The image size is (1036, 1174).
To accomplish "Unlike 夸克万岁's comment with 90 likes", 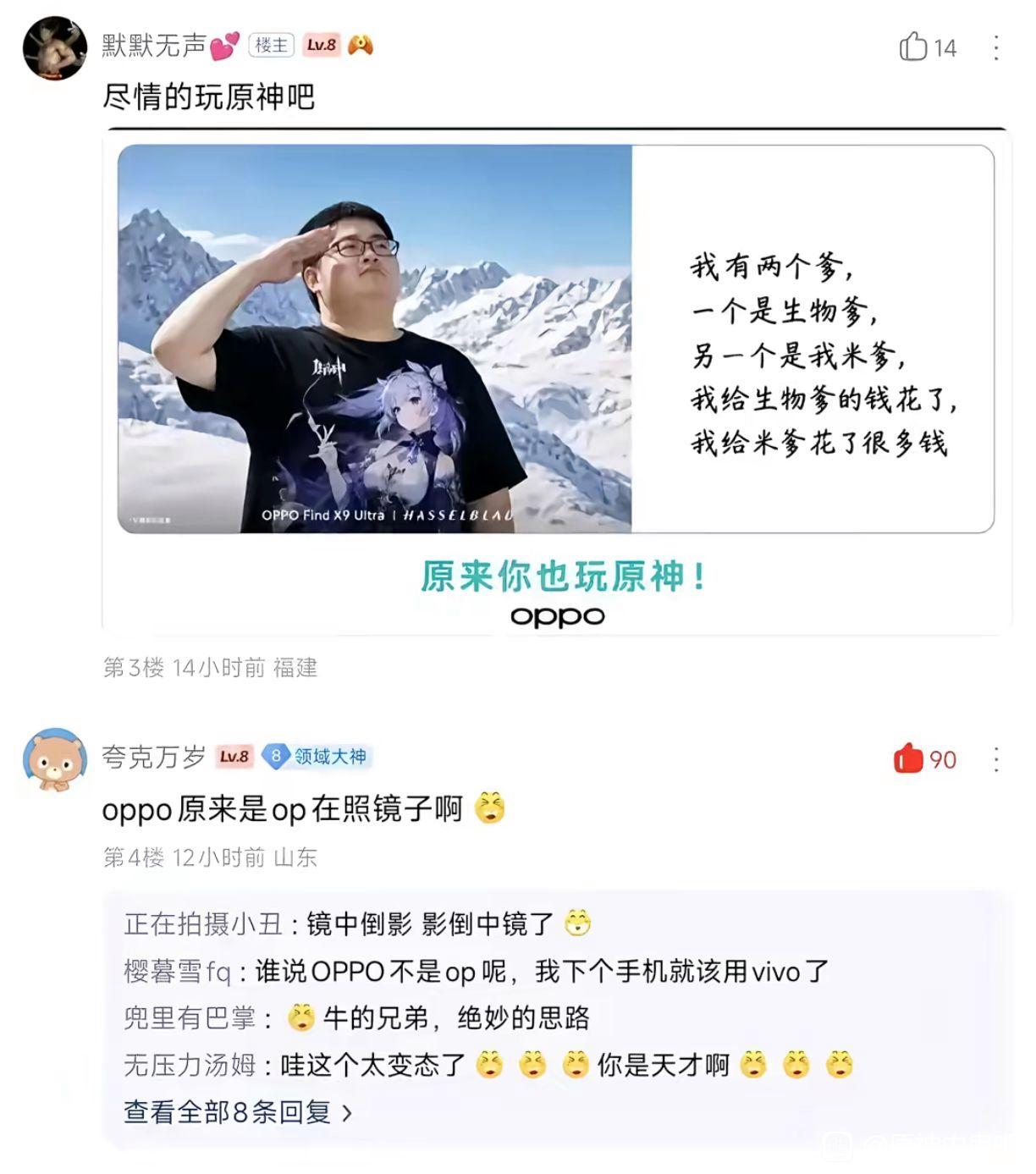I will 924,758.
